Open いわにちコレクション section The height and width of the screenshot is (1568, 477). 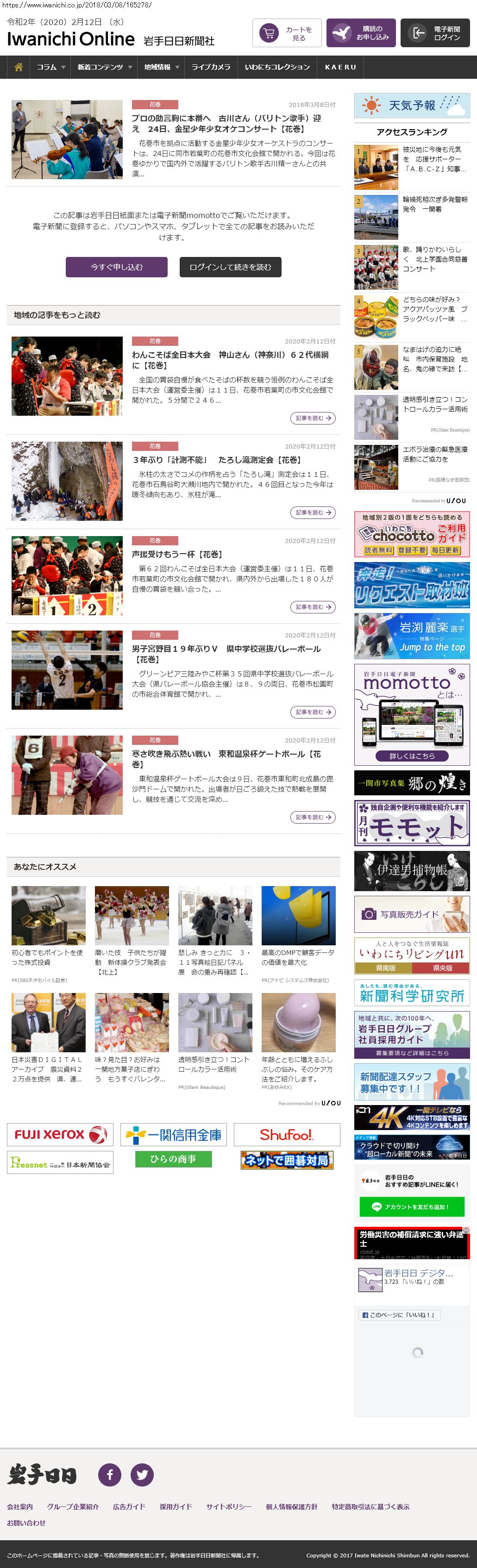pos(277,68)
